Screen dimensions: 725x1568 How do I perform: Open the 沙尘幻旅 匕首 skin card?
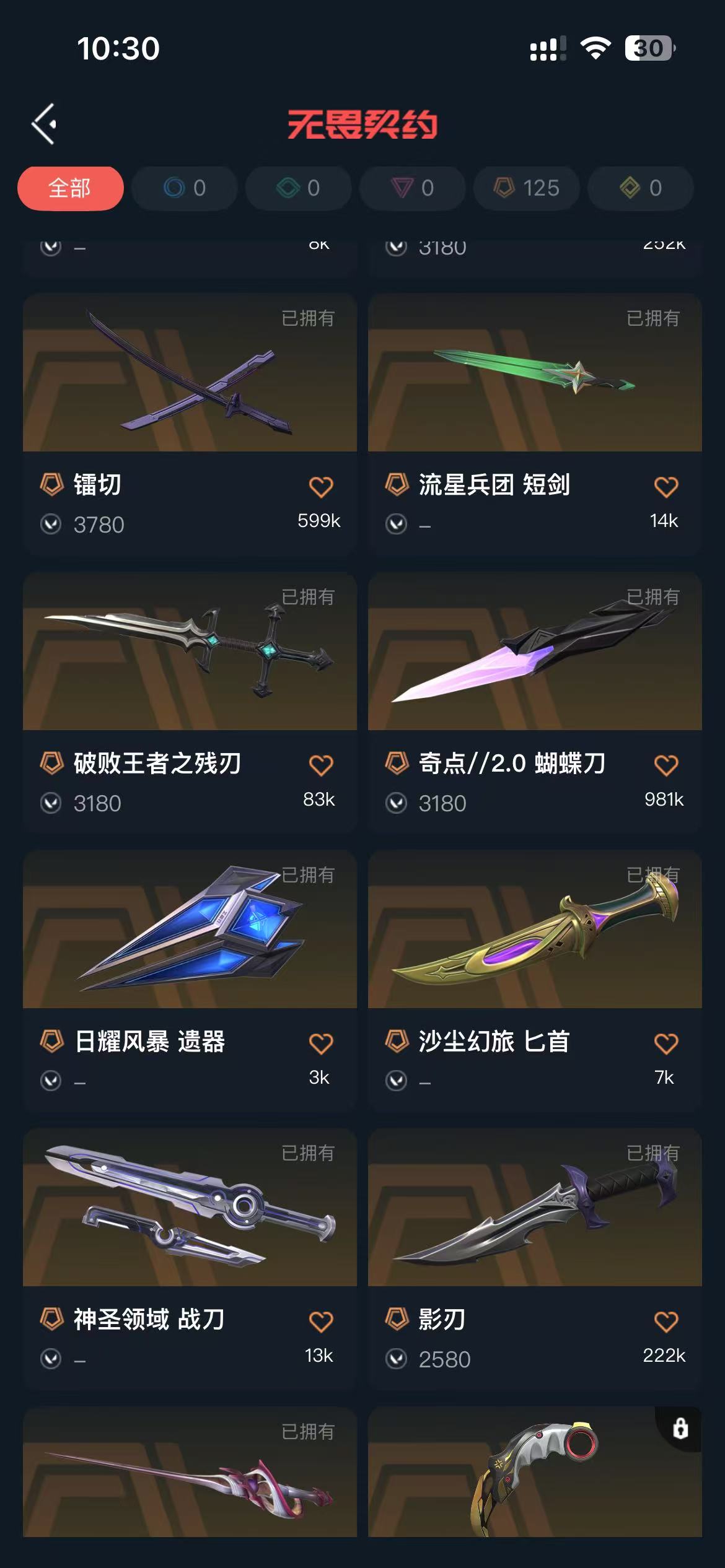tap(535, 981)
